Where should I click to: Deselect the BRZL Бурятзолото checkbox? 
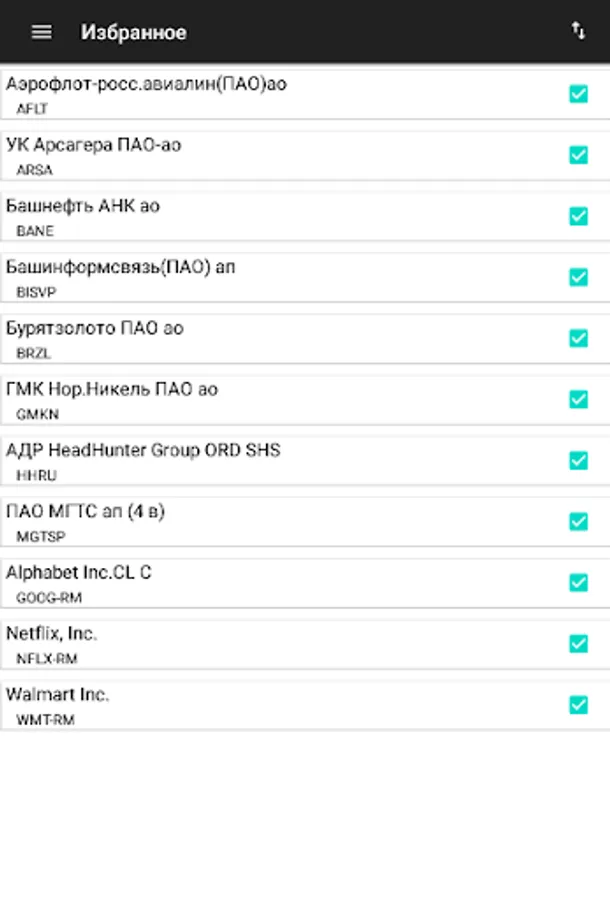(x=578, y=338)
